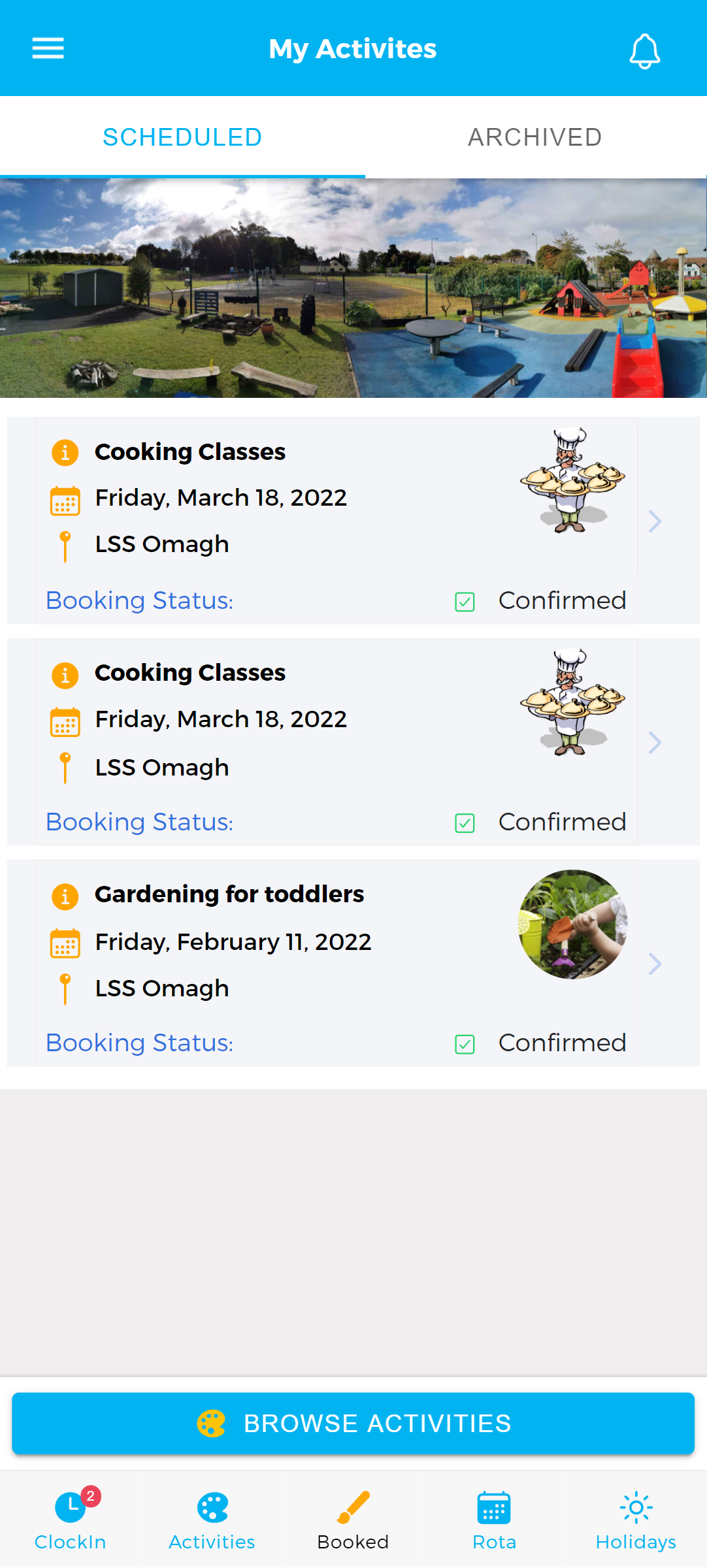Click the Confirmed checkbox on first Cooking Classes
The width and height of the screenshot is (707, 1568).
click(x=464, y=602)
